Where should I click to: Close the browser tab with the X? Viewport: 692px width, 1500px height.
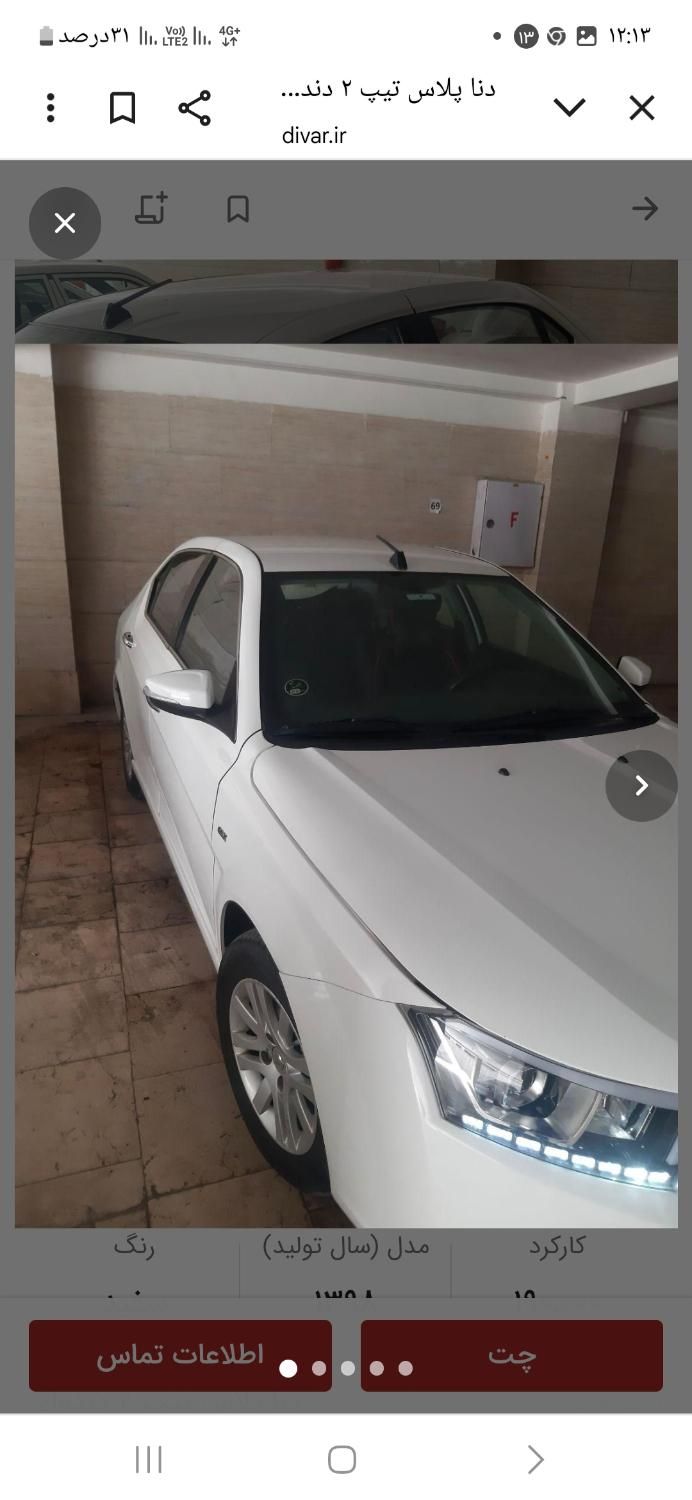click(641, 108)
